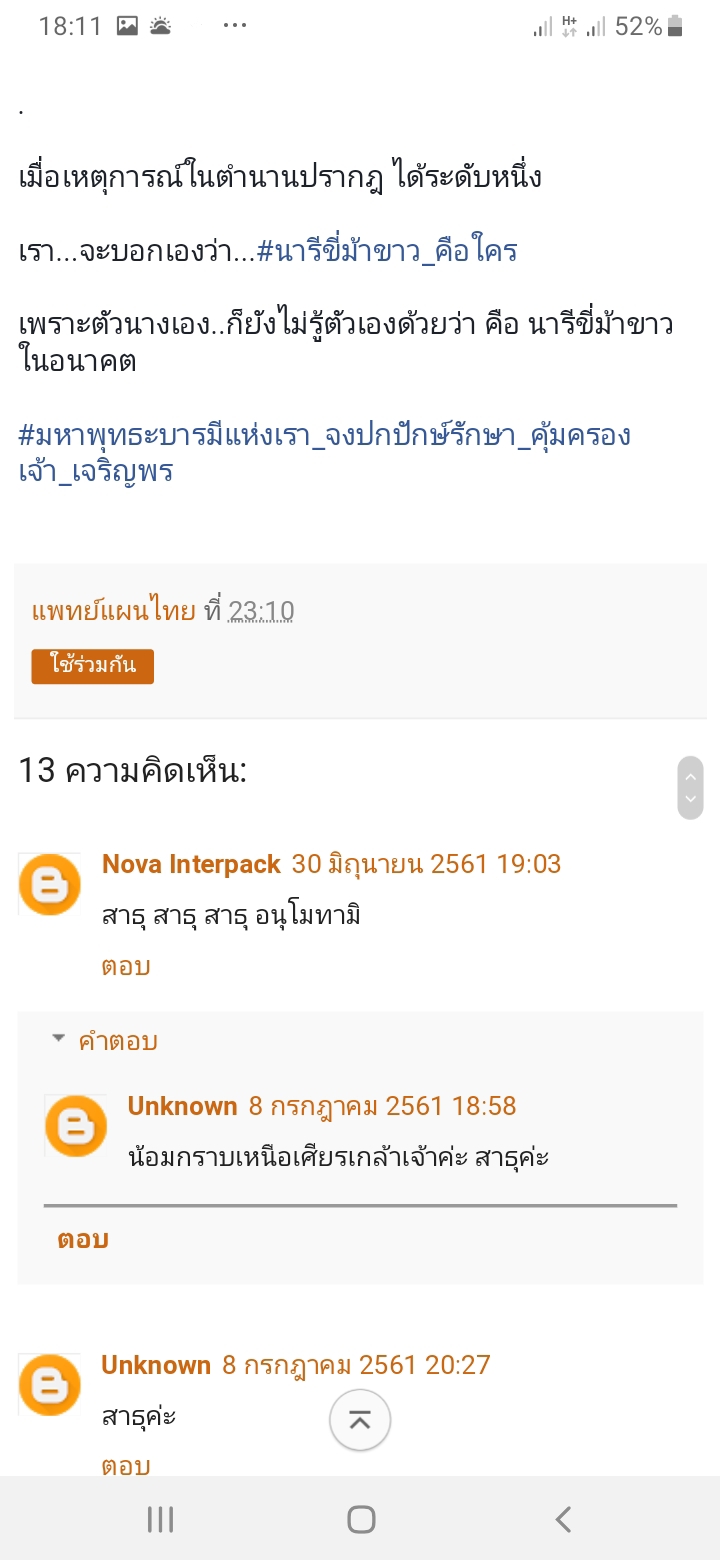Image resolution: width=720 pixels, height=1560 pixels.
Task: Open Unknown's Blogger avatar in the replies section
Action: tap(78, 1125)
